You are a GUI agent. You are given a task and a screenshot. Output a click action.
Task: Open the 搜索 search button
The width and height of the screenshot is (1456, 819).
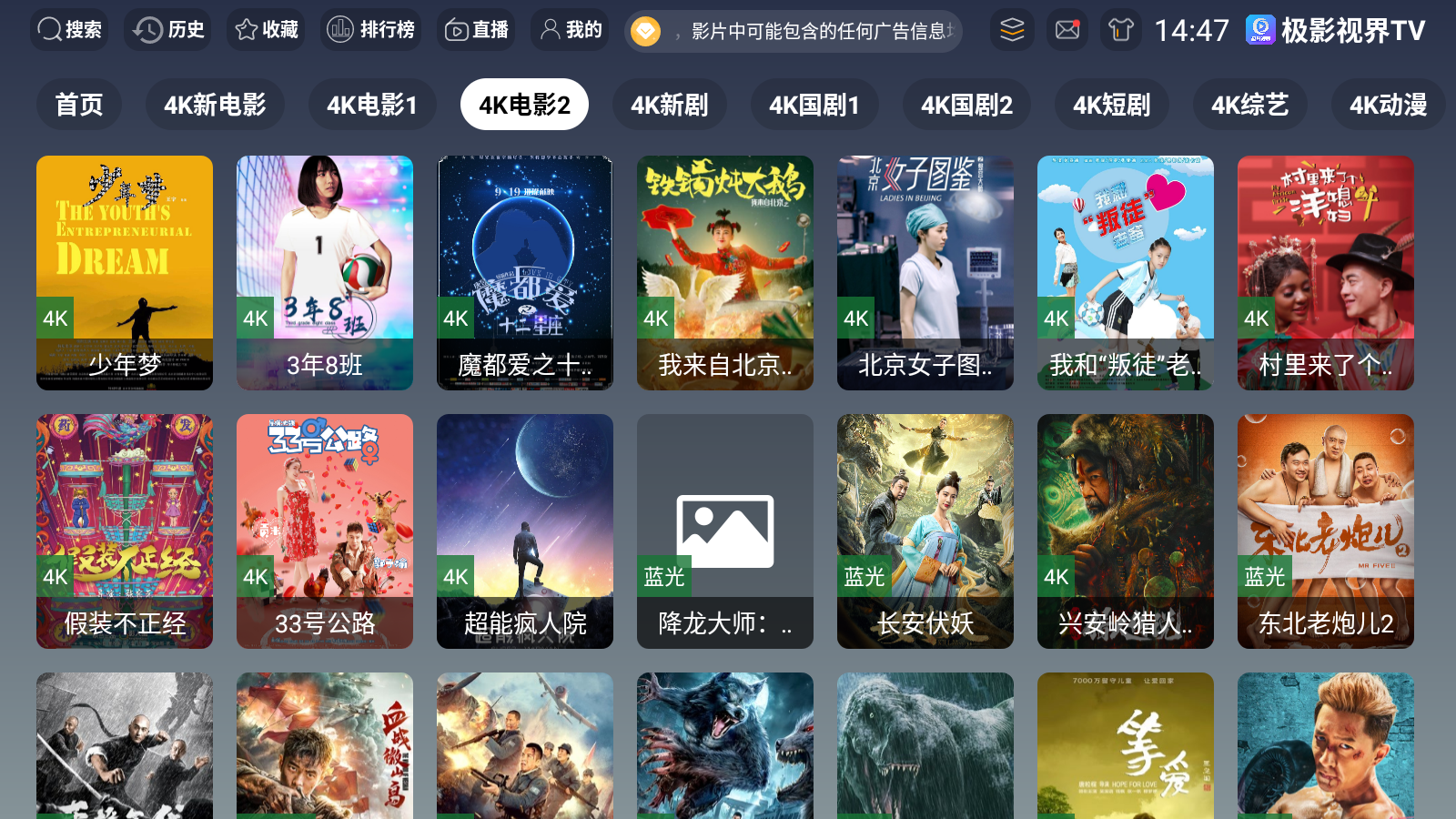click(x=69, y=30)
